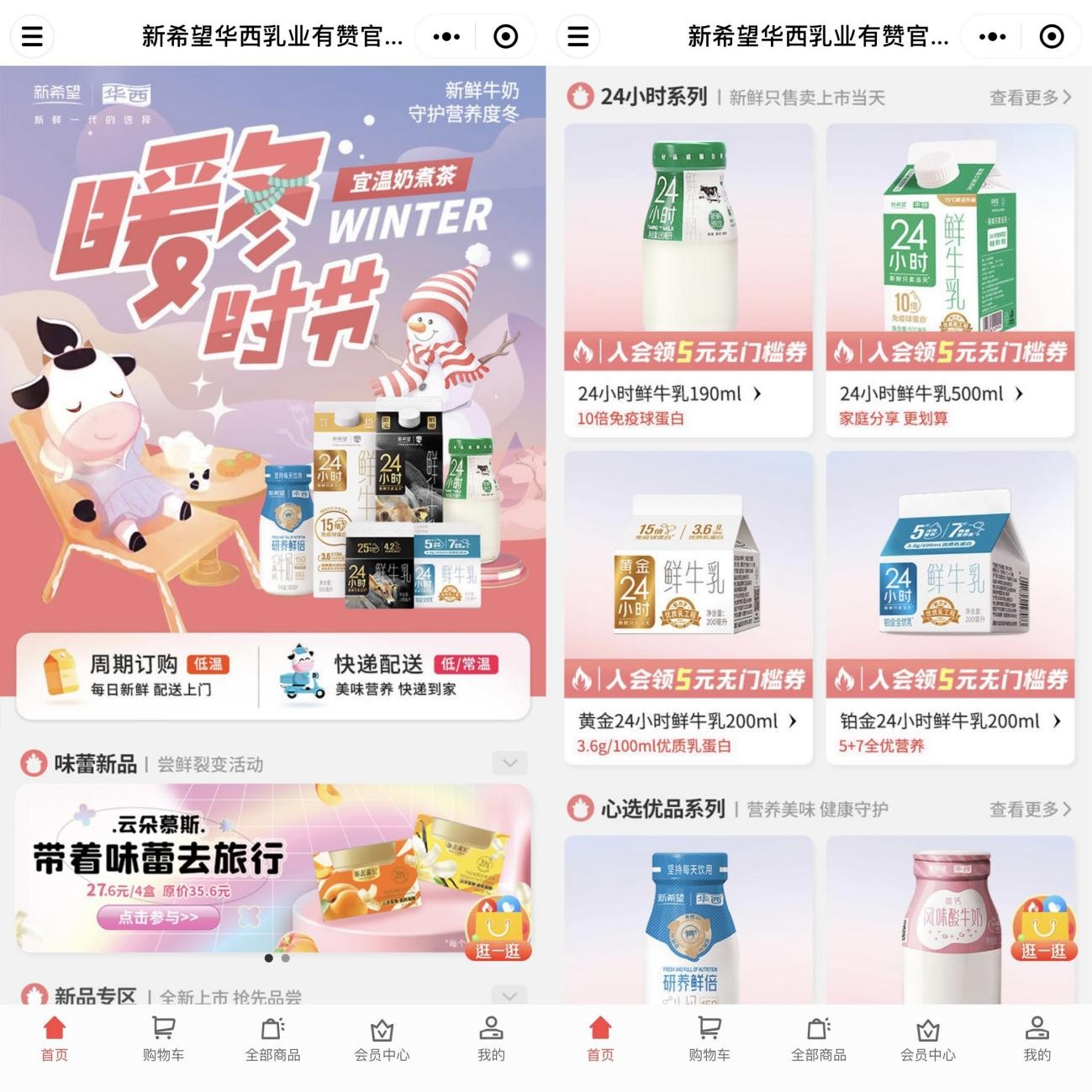This screenshot has height=1092, width=1092.
Task: Tap the 暖冬时节 winter hero banner
Action: pos(272,336)
